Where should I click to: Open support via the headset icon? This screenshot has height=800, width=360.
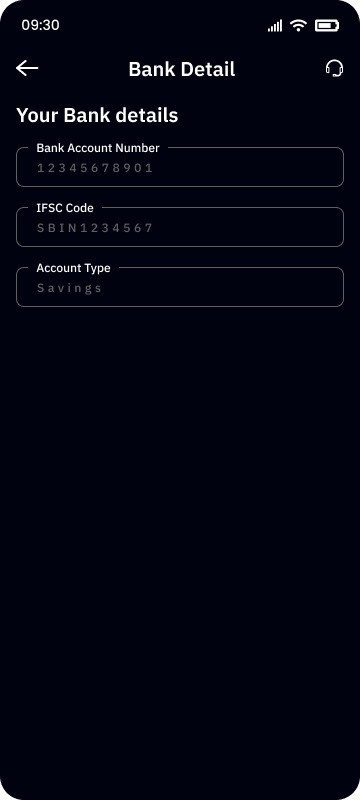335,68
